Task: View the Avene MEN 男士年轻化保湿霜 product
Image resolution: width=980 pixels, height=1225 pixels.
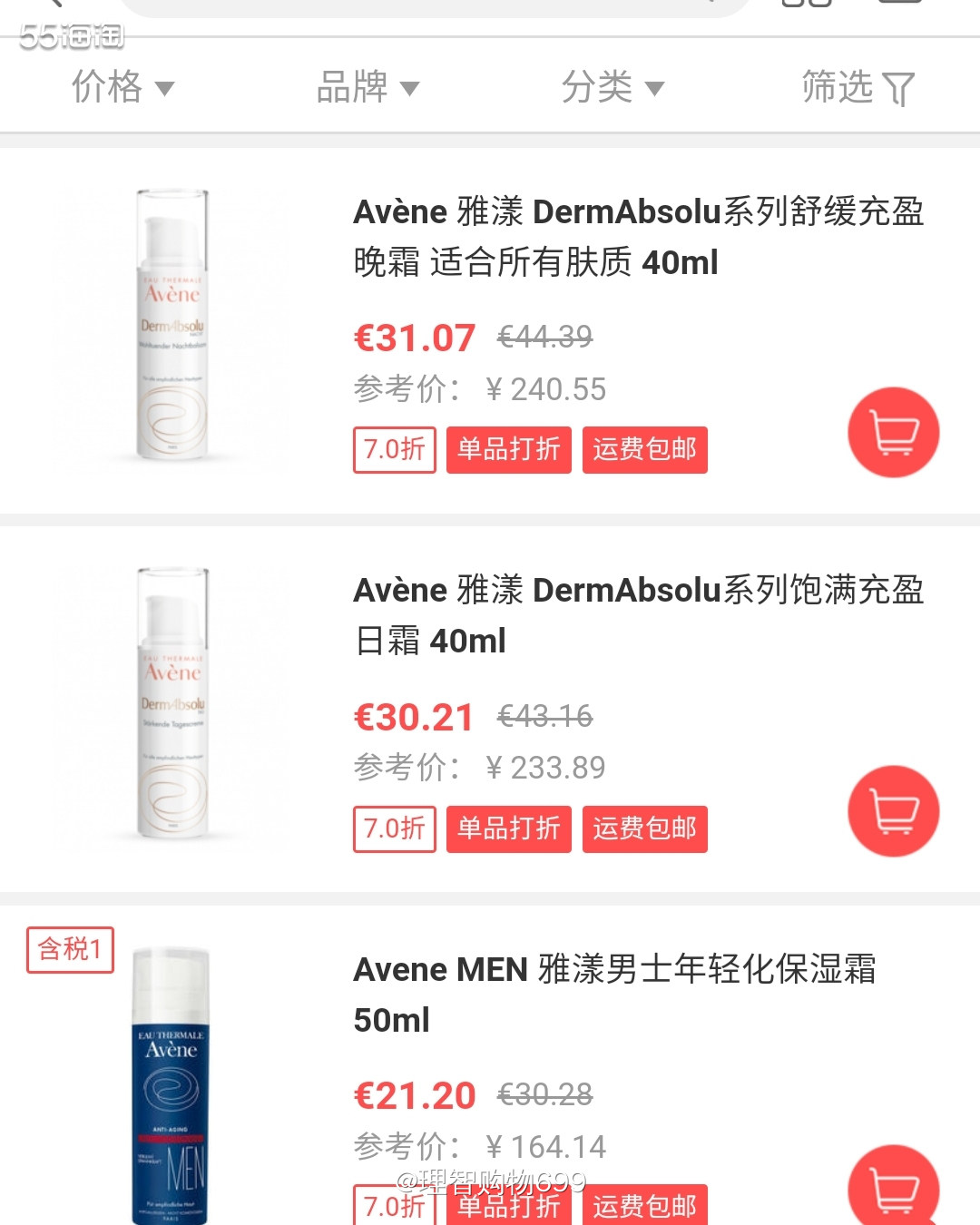Action: click(x=613, y=994)
